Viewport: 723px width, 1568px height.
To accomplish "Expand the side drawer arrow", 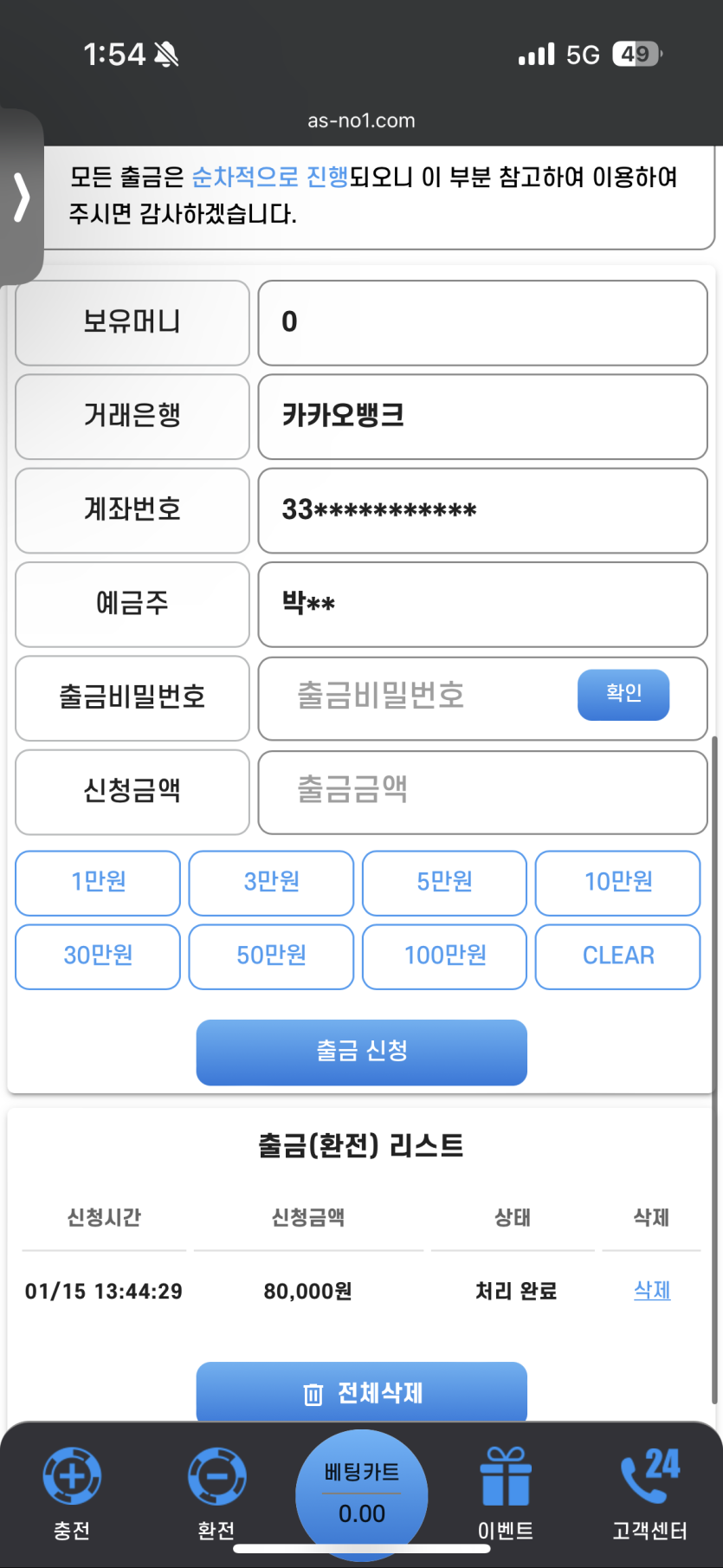I will click(21, 198).
